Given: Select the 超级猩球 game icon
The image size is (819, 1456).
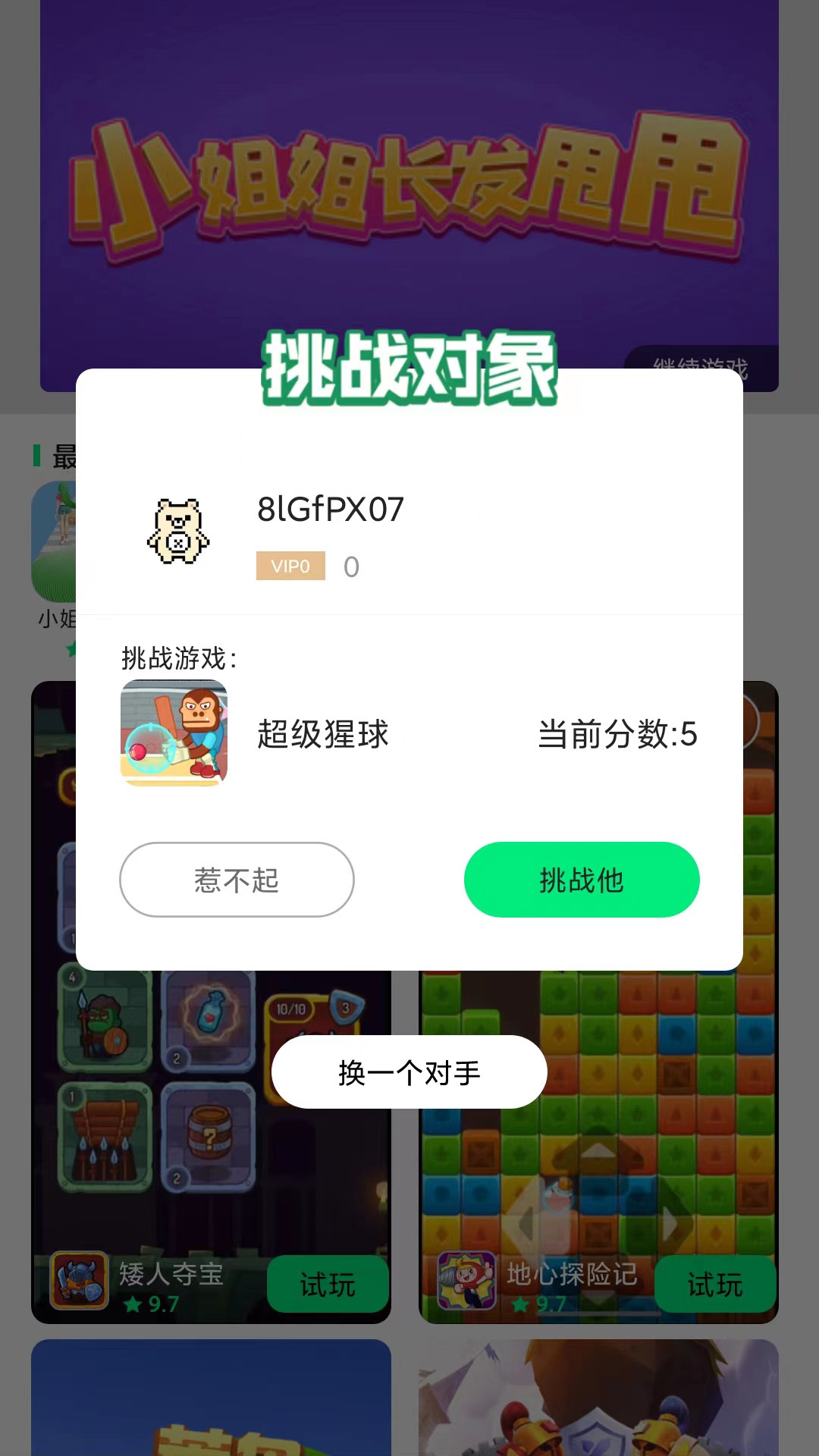Looking at the screenshot, I should pos(175,733).
